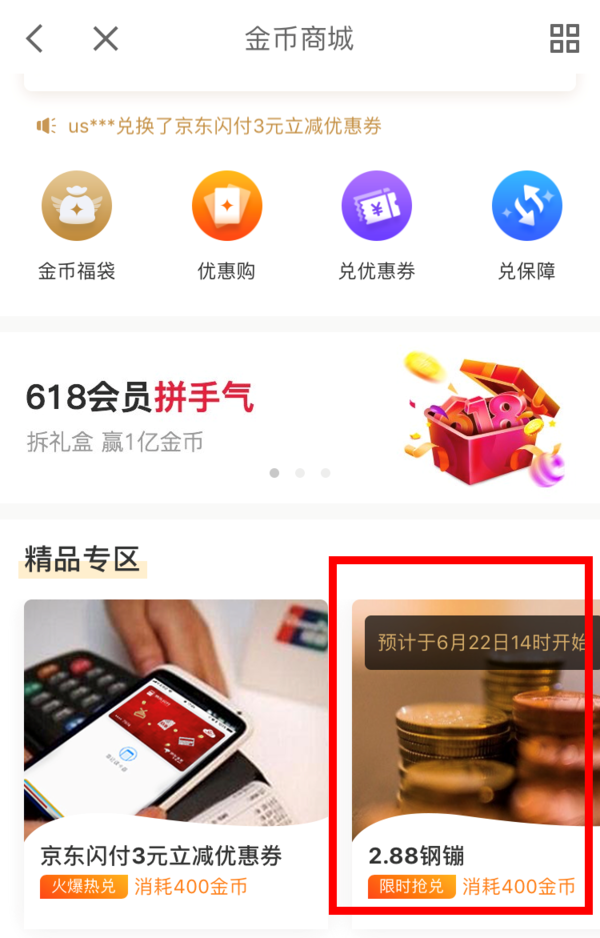
Task: Open the grid menu icon
Action: coord(564,39)
